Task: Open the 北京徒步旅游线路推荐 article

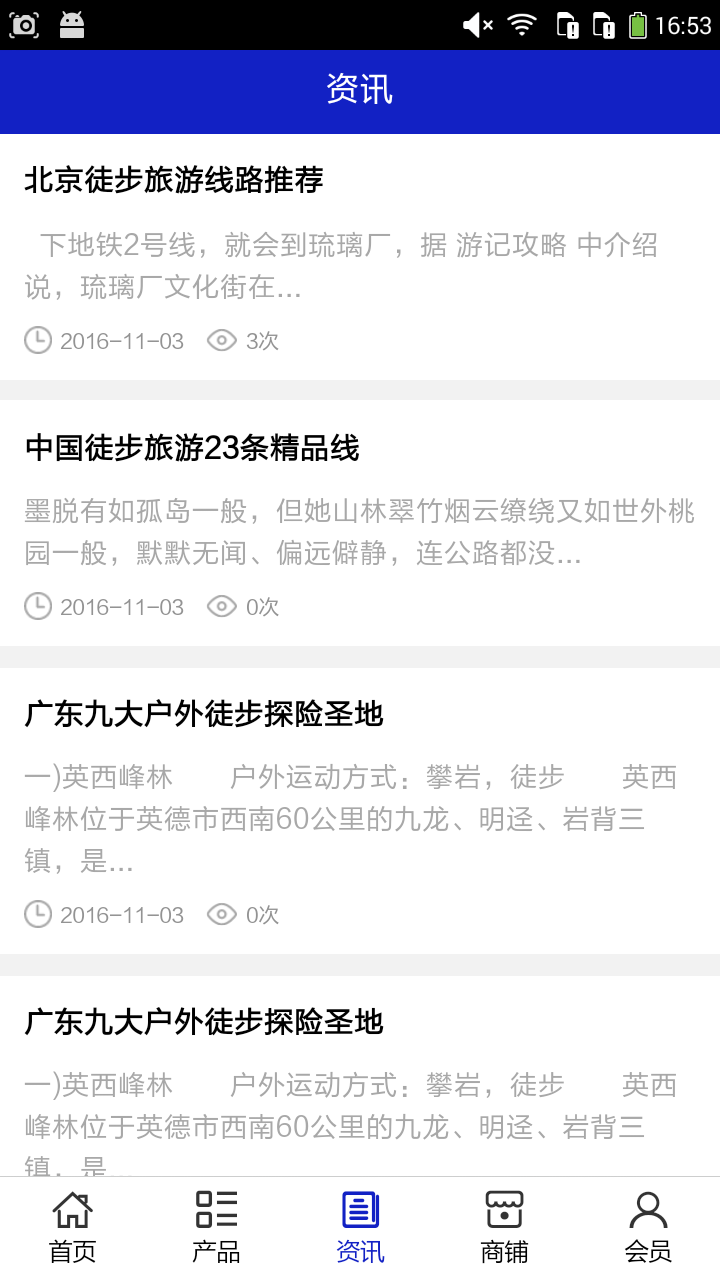Action: point(174,181)
